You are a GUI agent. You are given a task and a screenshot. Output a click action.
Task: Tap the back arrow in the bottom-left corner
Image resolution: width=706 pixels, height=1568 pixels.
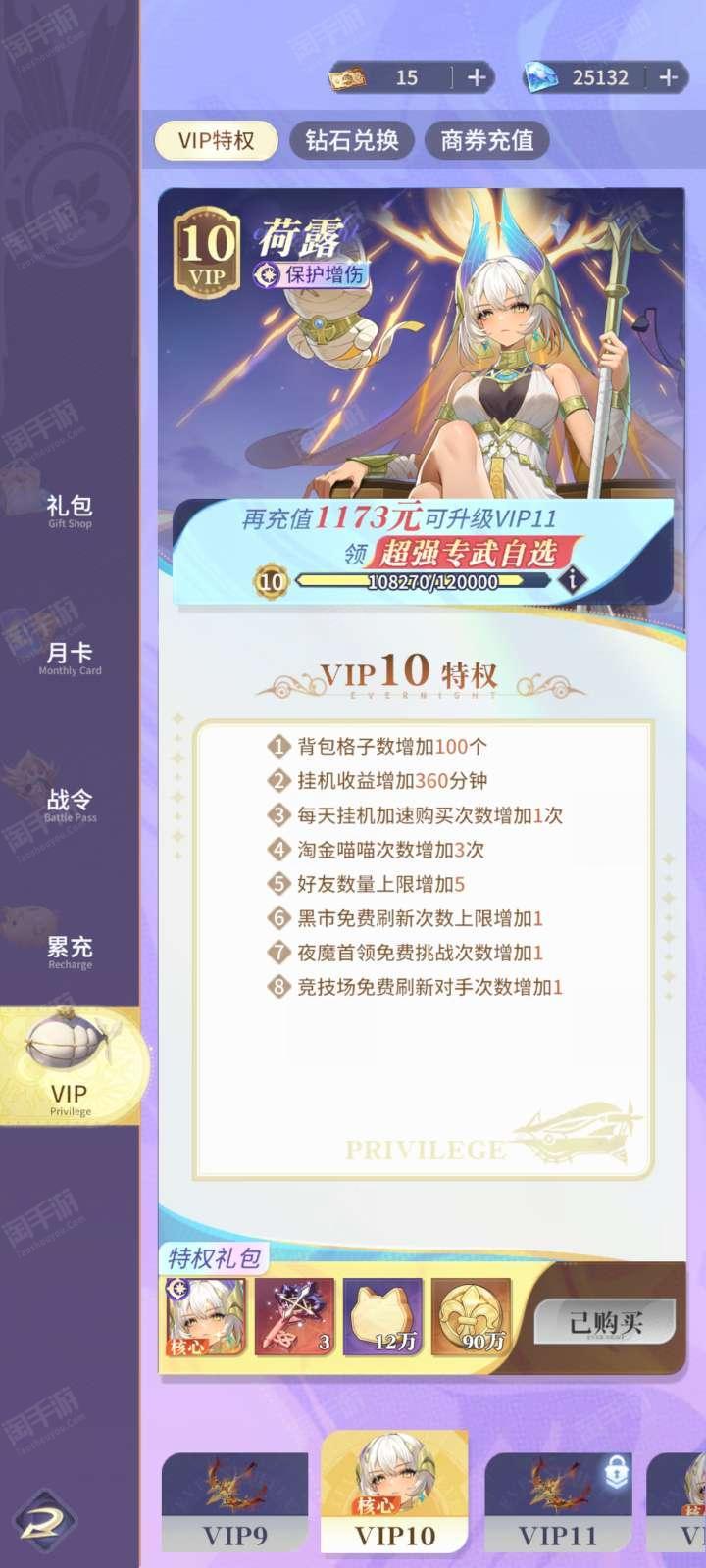point(41,1517)
